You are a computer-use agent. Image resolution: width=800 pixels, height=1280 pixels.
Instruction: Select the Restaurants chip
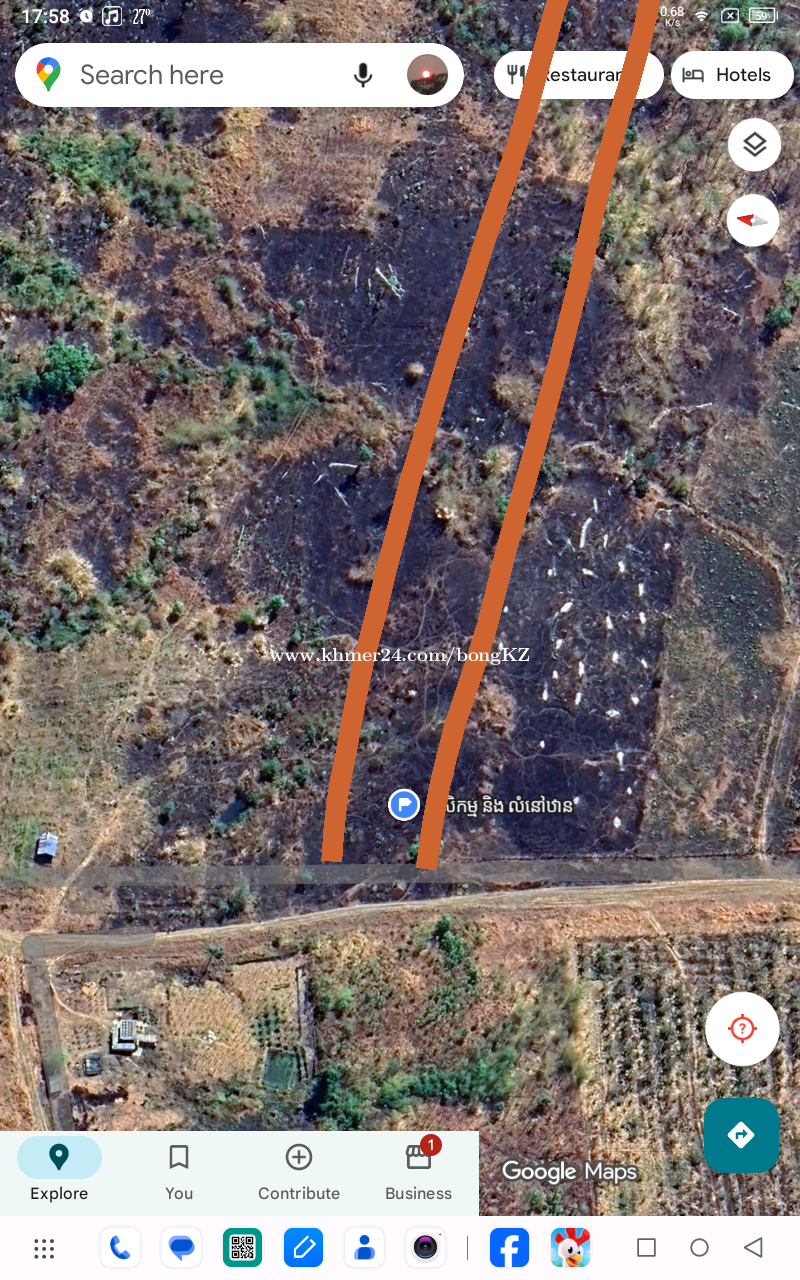point(578,75)
